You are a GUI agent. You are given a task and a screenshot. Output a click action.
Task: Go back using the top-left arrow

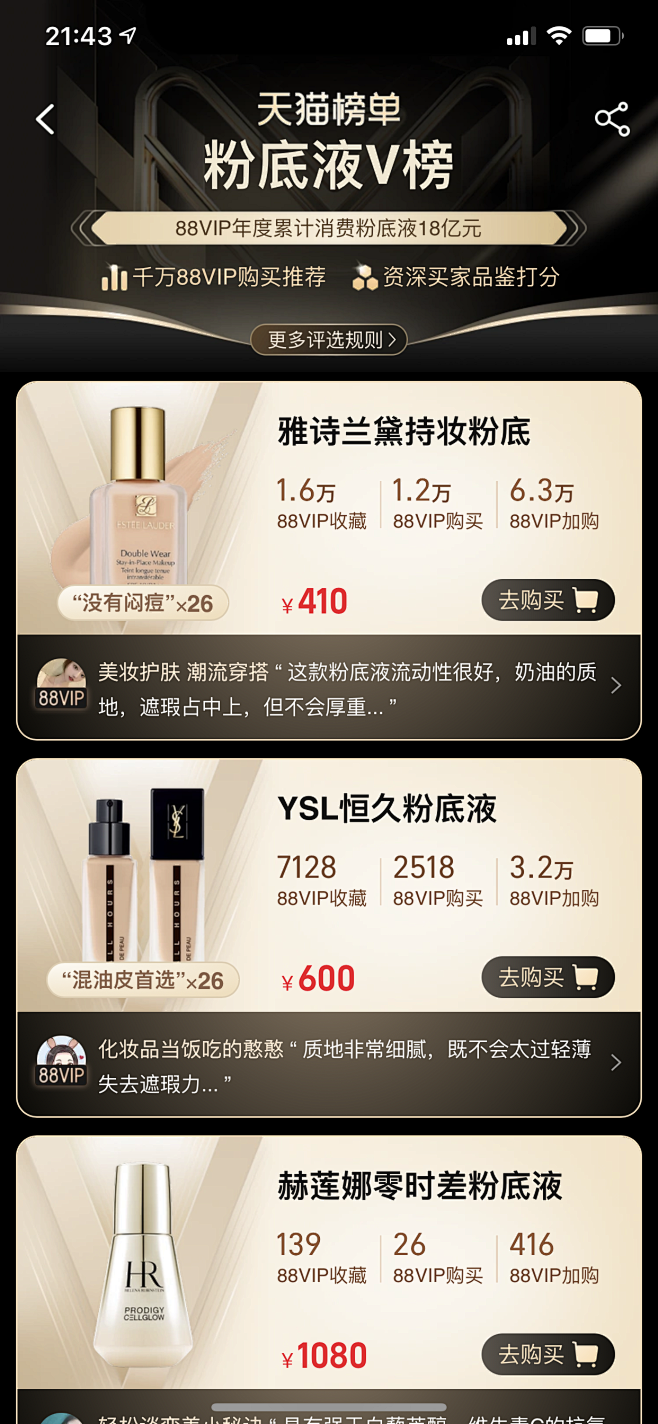(45, 120)
